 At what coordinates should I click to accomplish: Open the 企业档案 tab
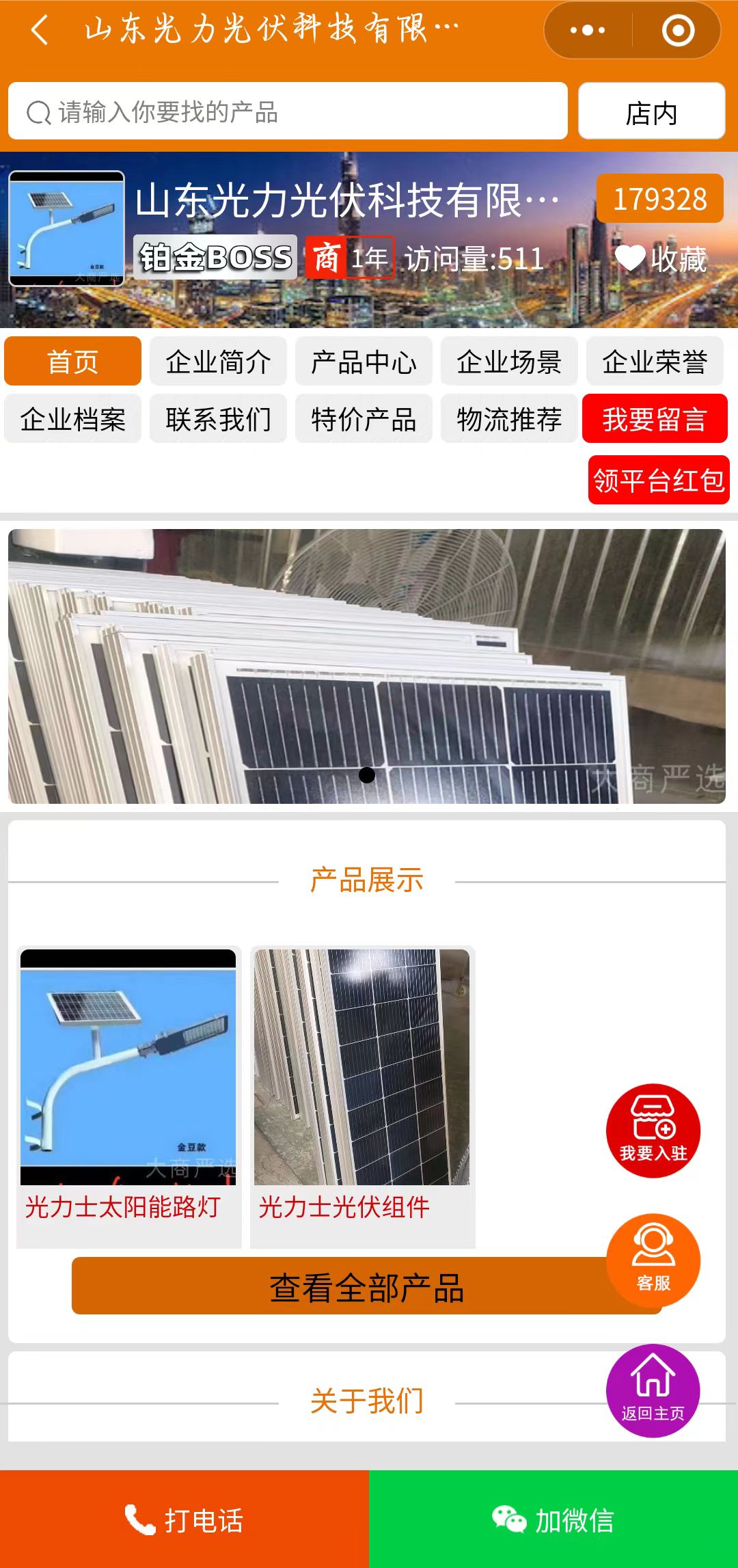coord(72,419)
